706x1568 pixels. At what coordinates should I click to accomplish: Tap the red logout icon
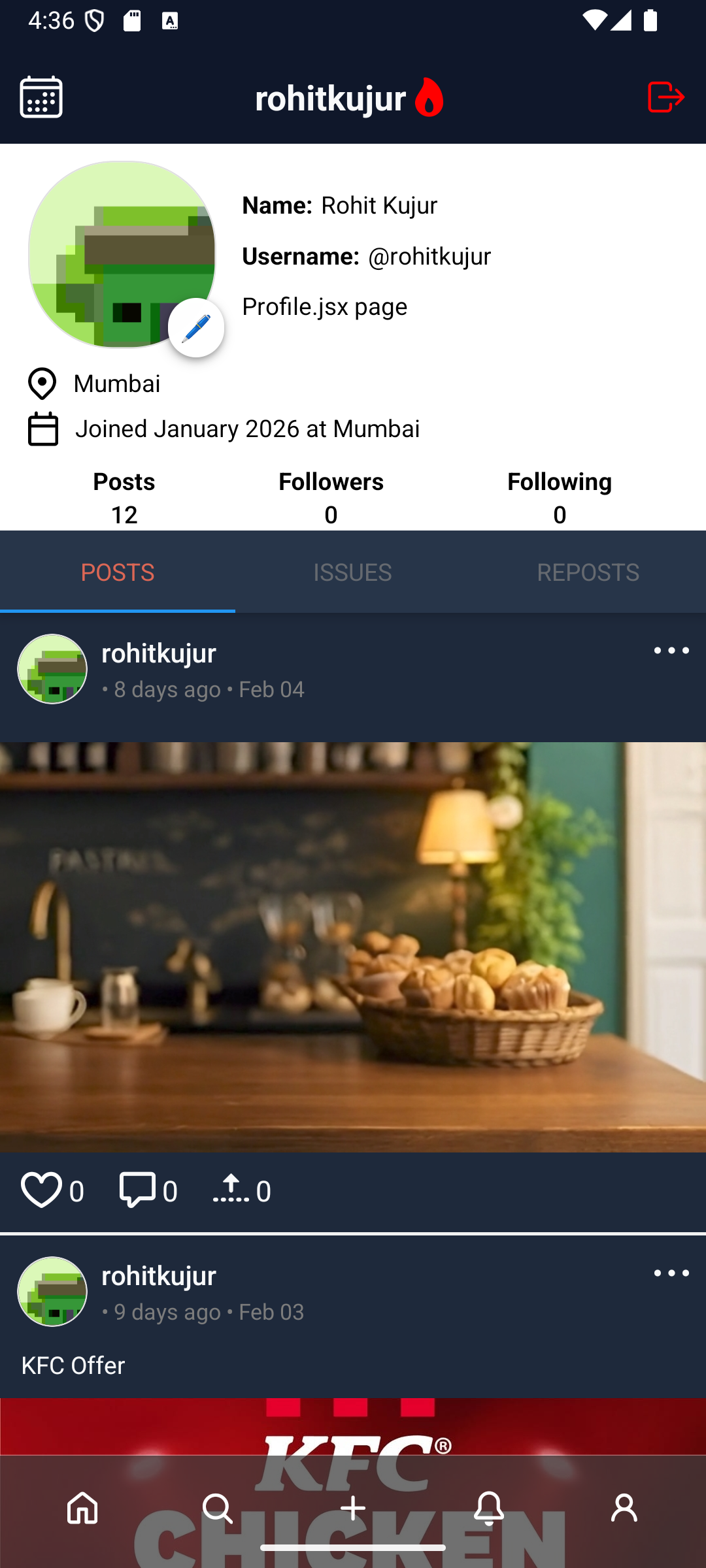click(x=665, y=97)
